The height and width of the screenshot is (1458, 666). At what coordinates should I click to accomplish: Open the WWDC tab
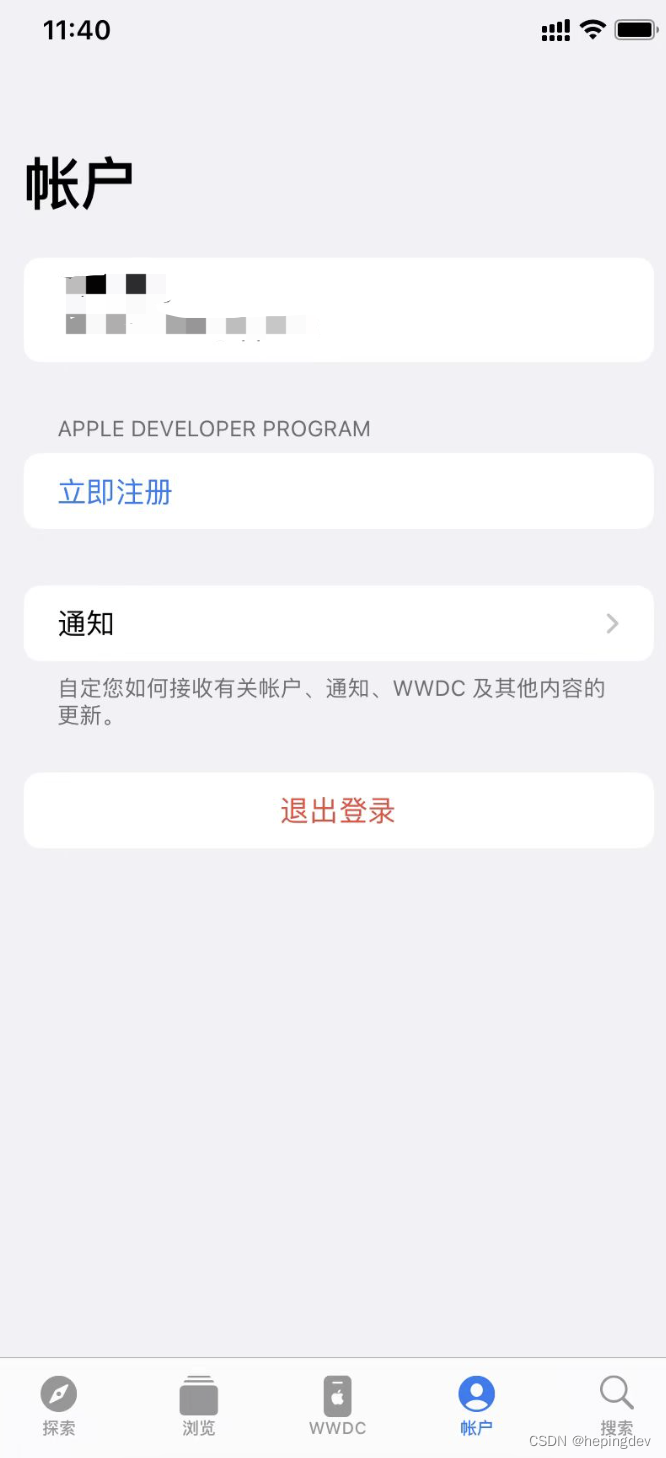[338, 1404]
